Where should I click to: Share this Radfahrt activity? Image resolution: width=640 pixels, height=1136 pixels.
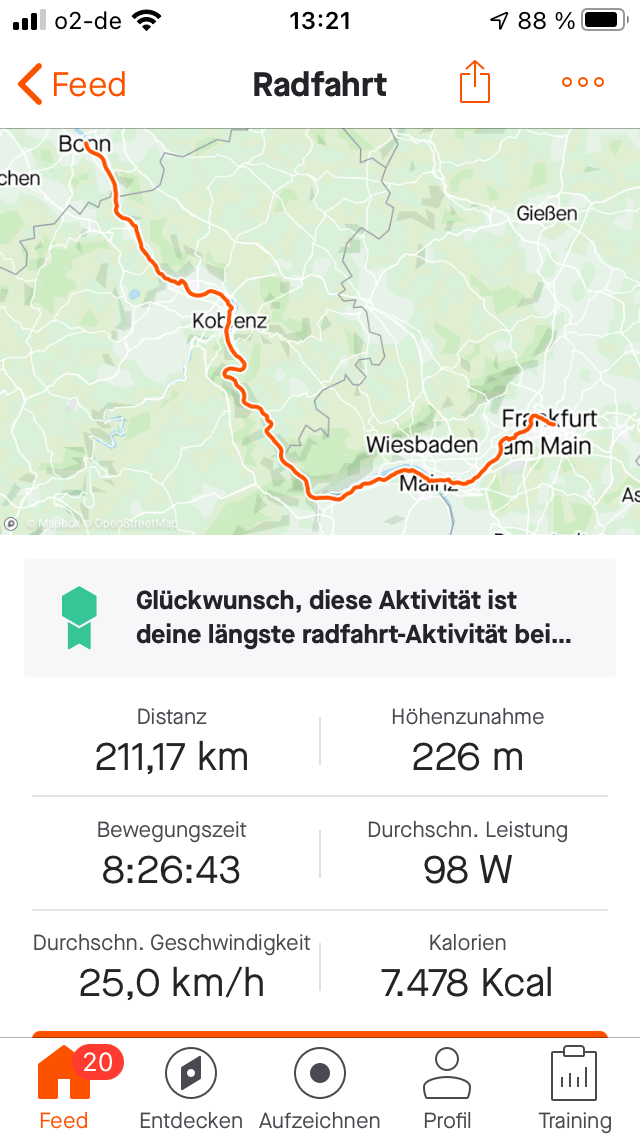tap(475, 83)
